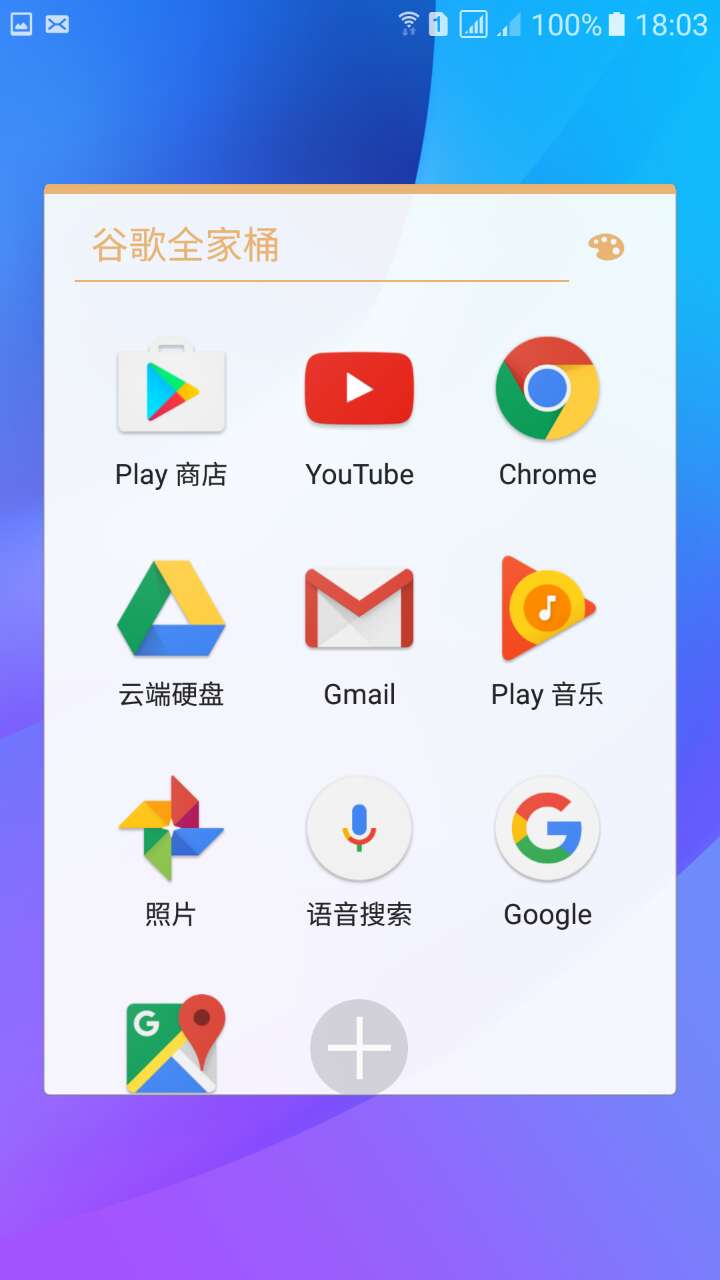Open the Chrome browser
The height and width of the screenshot is (1280, 720).
547,389
